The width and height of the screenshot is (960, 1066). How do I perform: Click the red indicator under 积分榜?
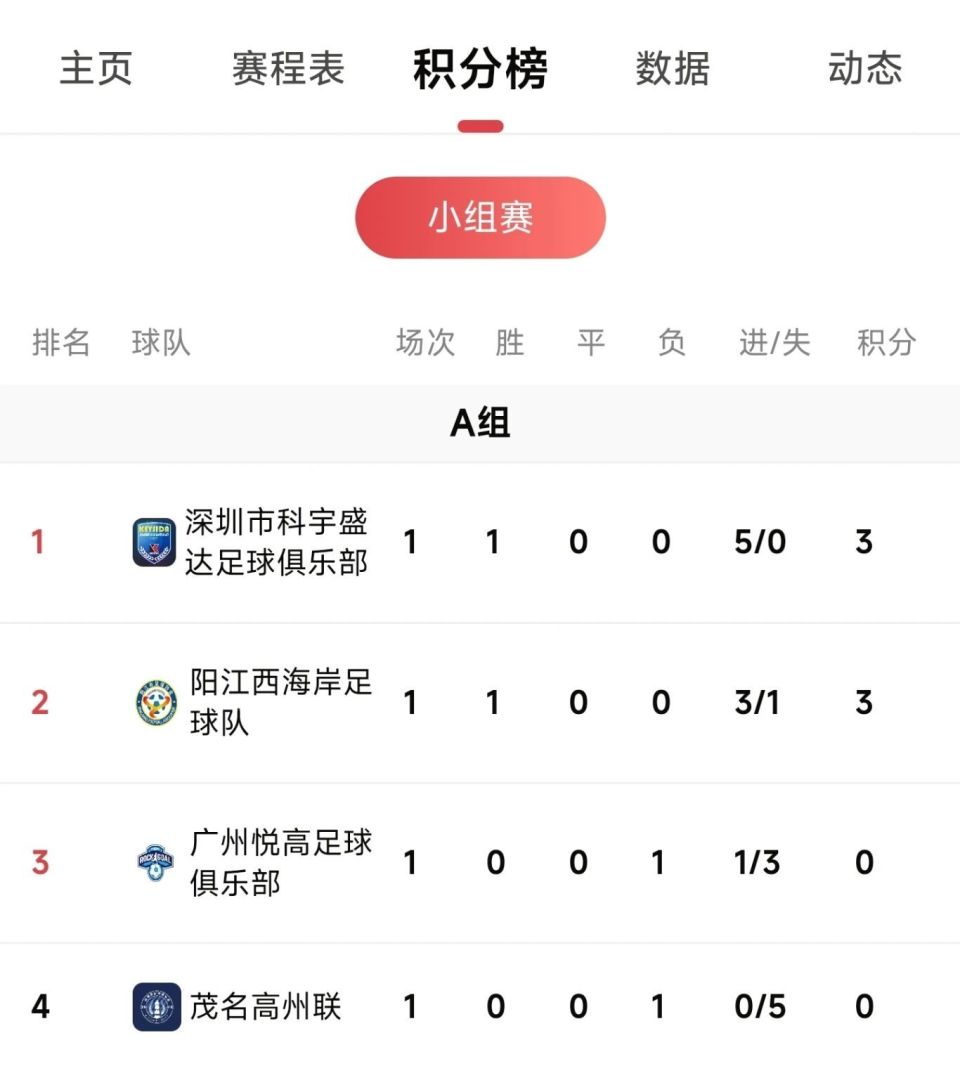(479, 124)
